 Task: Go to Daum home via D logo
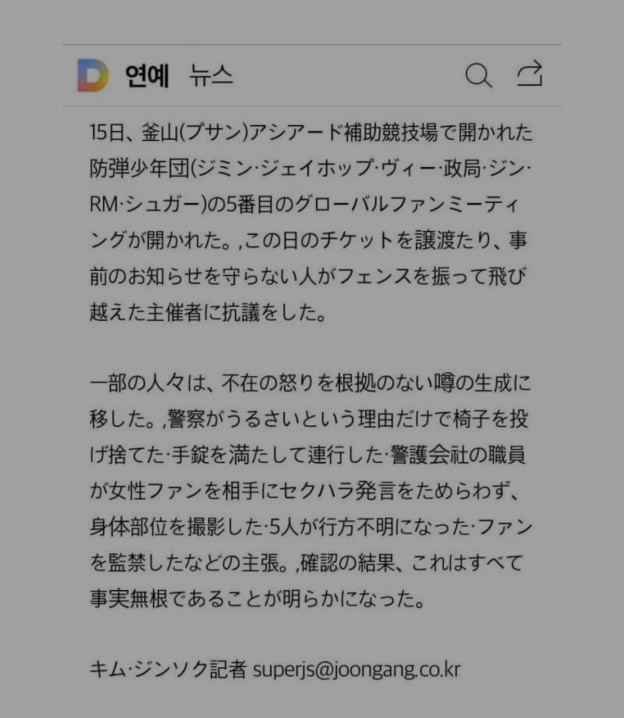(93, 75)
